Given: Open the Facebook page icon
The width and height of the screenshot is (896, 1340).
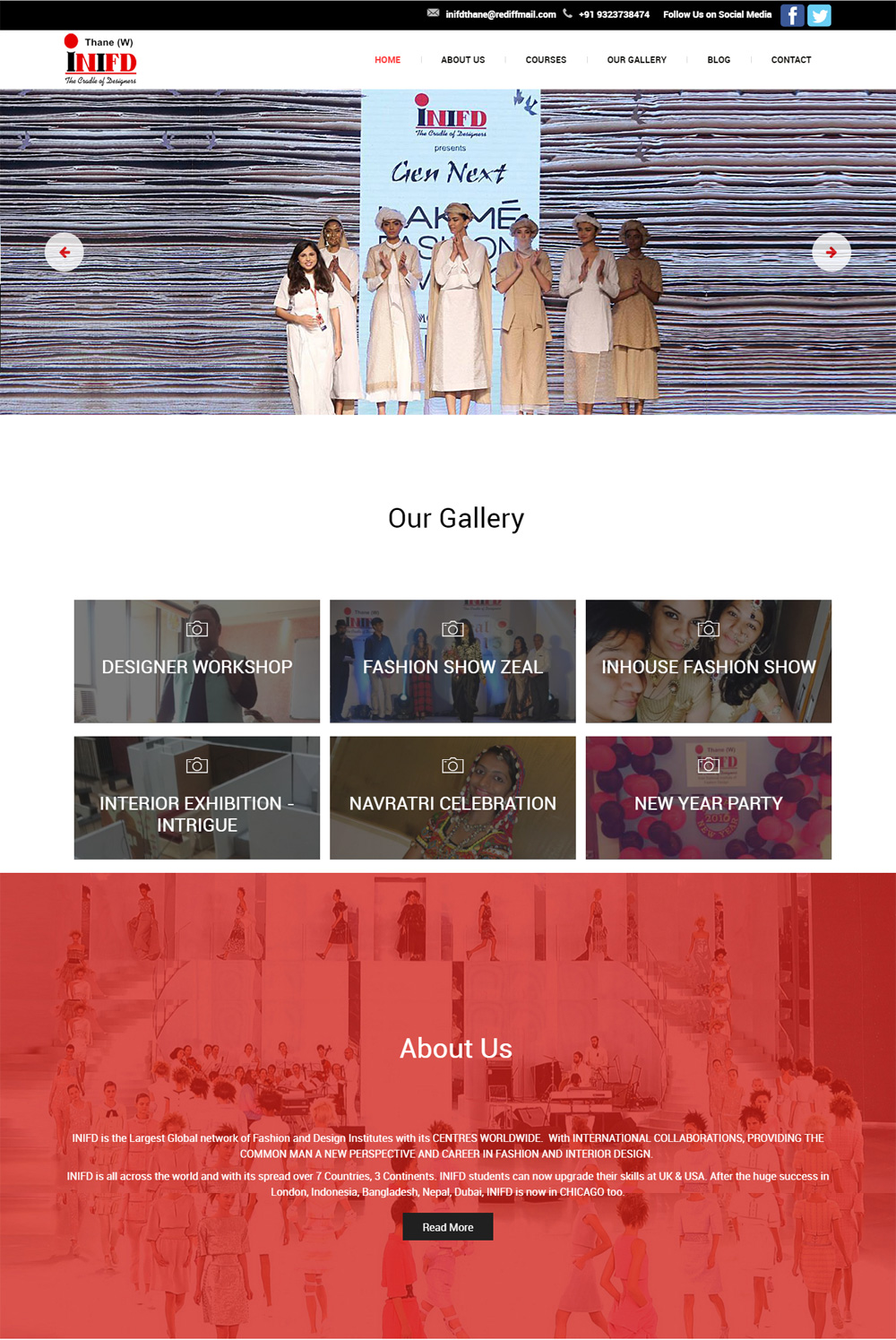Looking at the screenshot, I should pyautogui.click(x=791, y=15).
